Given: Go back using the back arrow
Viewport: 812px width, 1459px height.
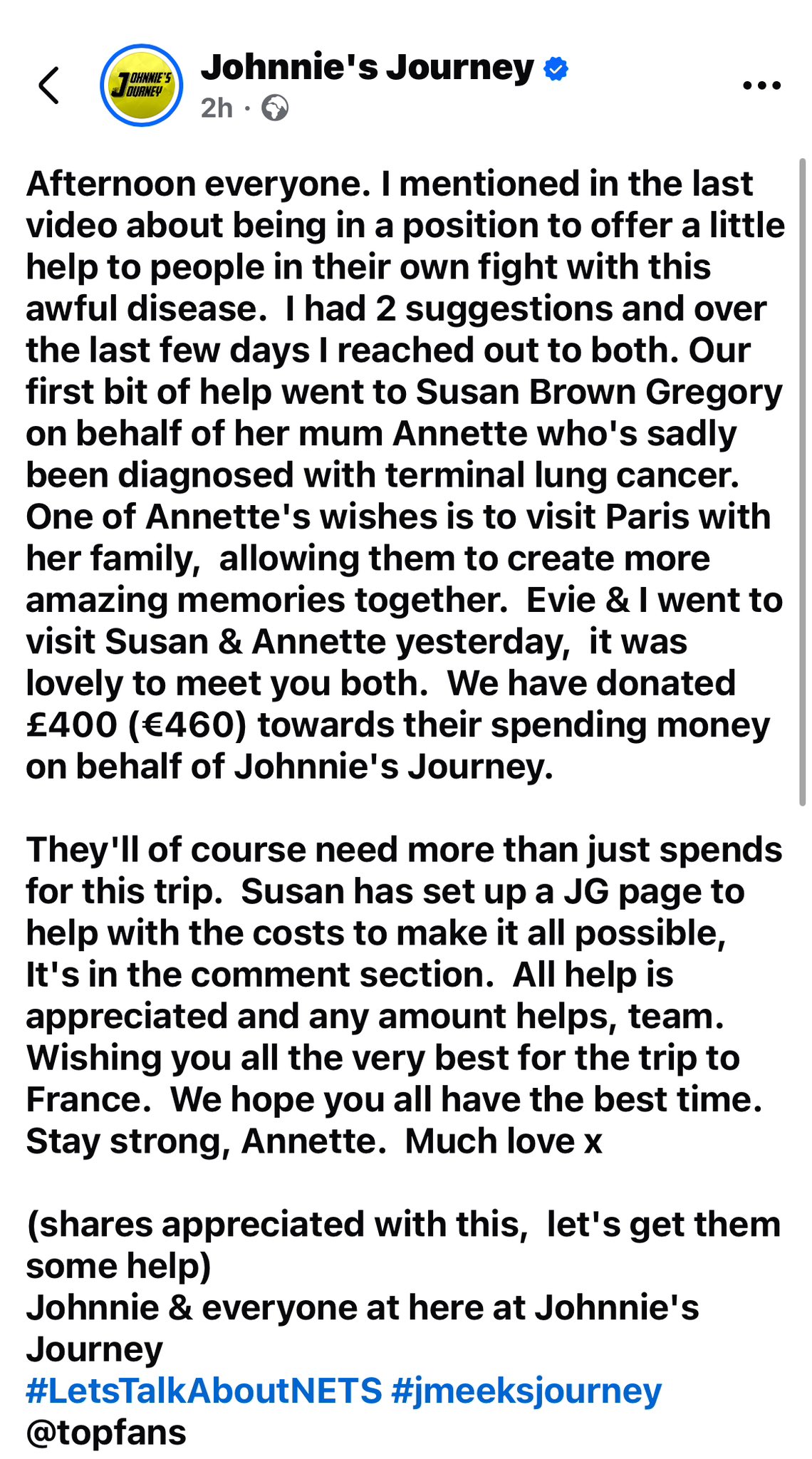Looking at the screenshot, I should (48, 86).
